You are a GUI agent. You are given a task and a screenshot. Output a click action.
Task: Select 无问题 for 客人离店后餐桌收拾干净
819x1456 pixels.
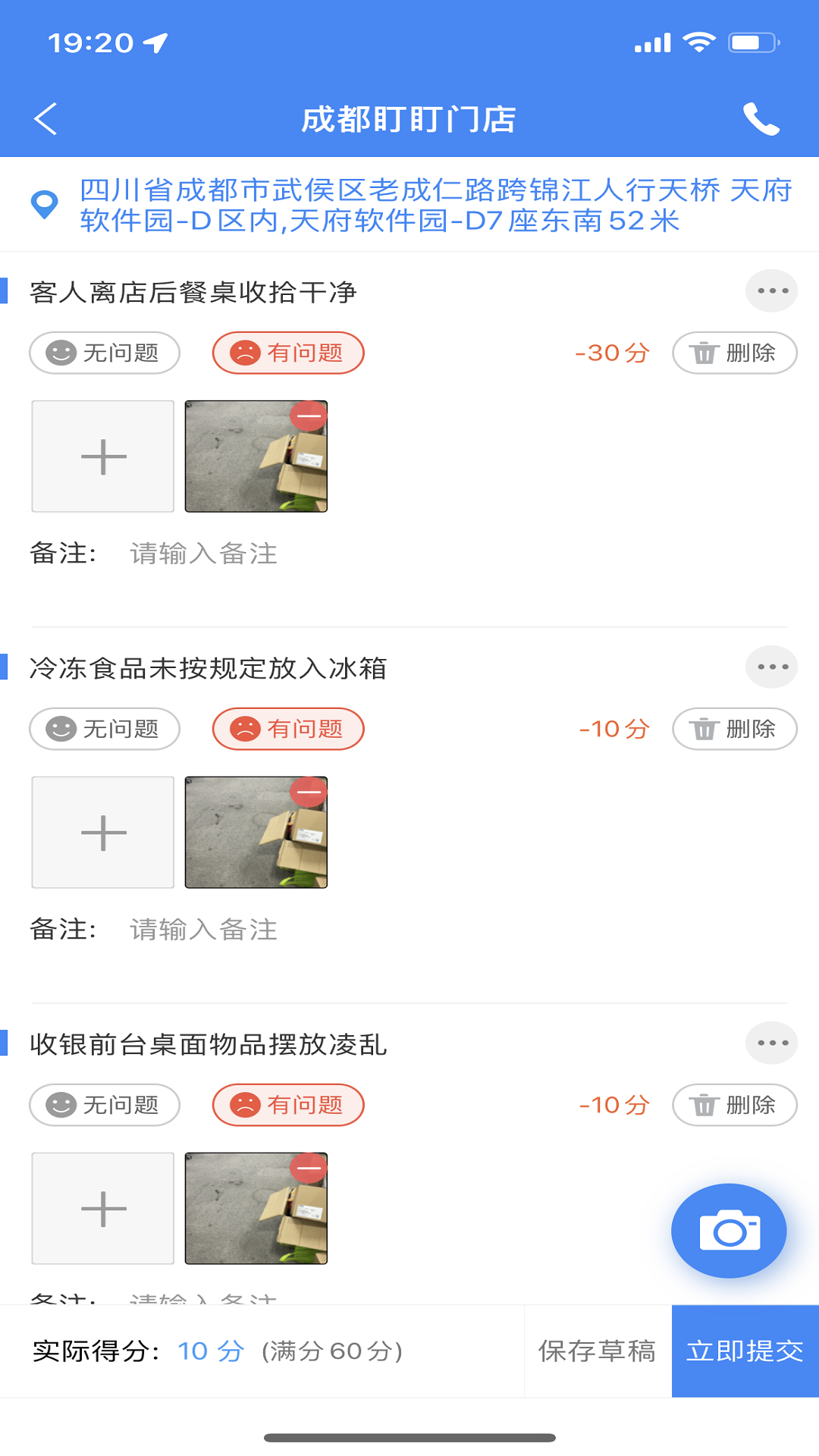click(x=104, y=353)
